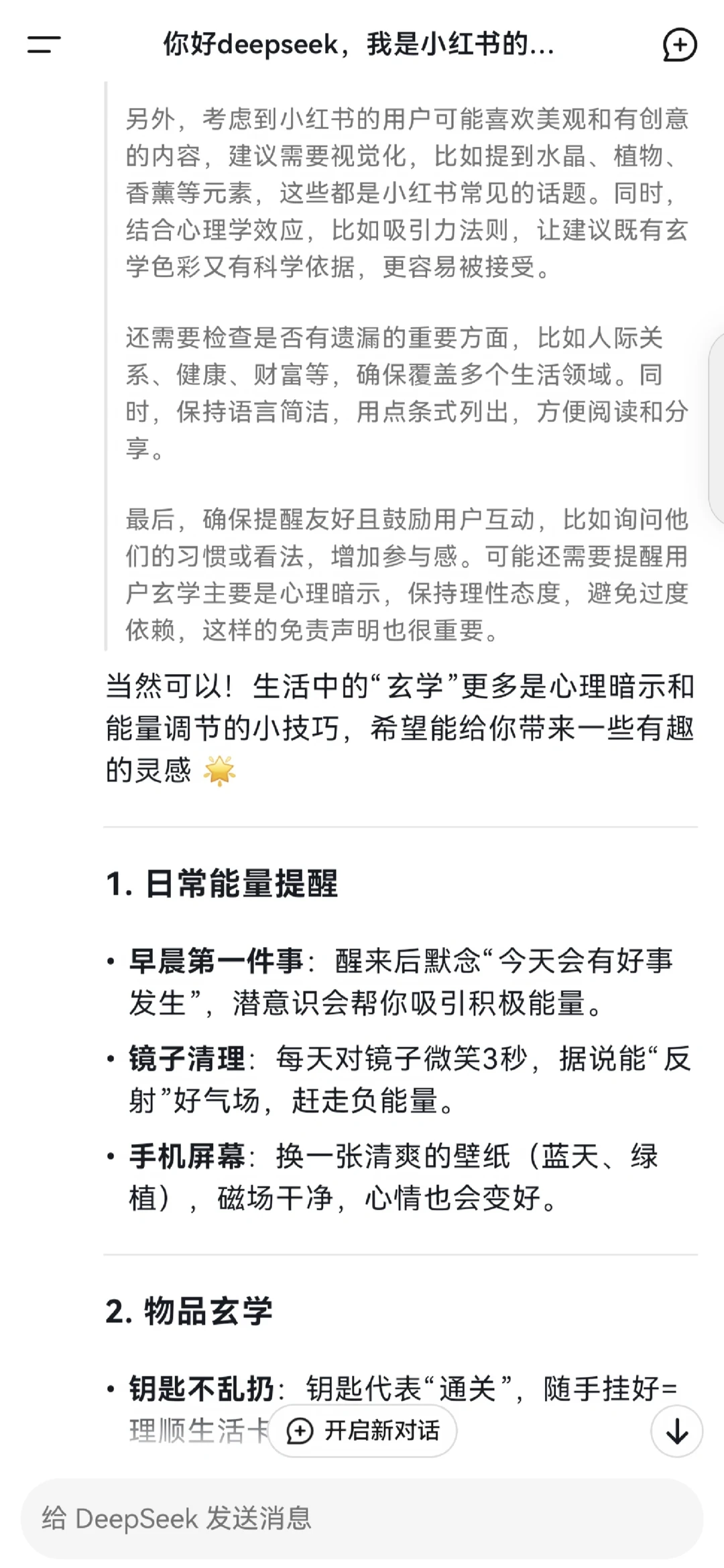Focus the 给 DeepSeek 发送消息 input field
Viewport: 724px width, 1568px height.
point(362,1518)
